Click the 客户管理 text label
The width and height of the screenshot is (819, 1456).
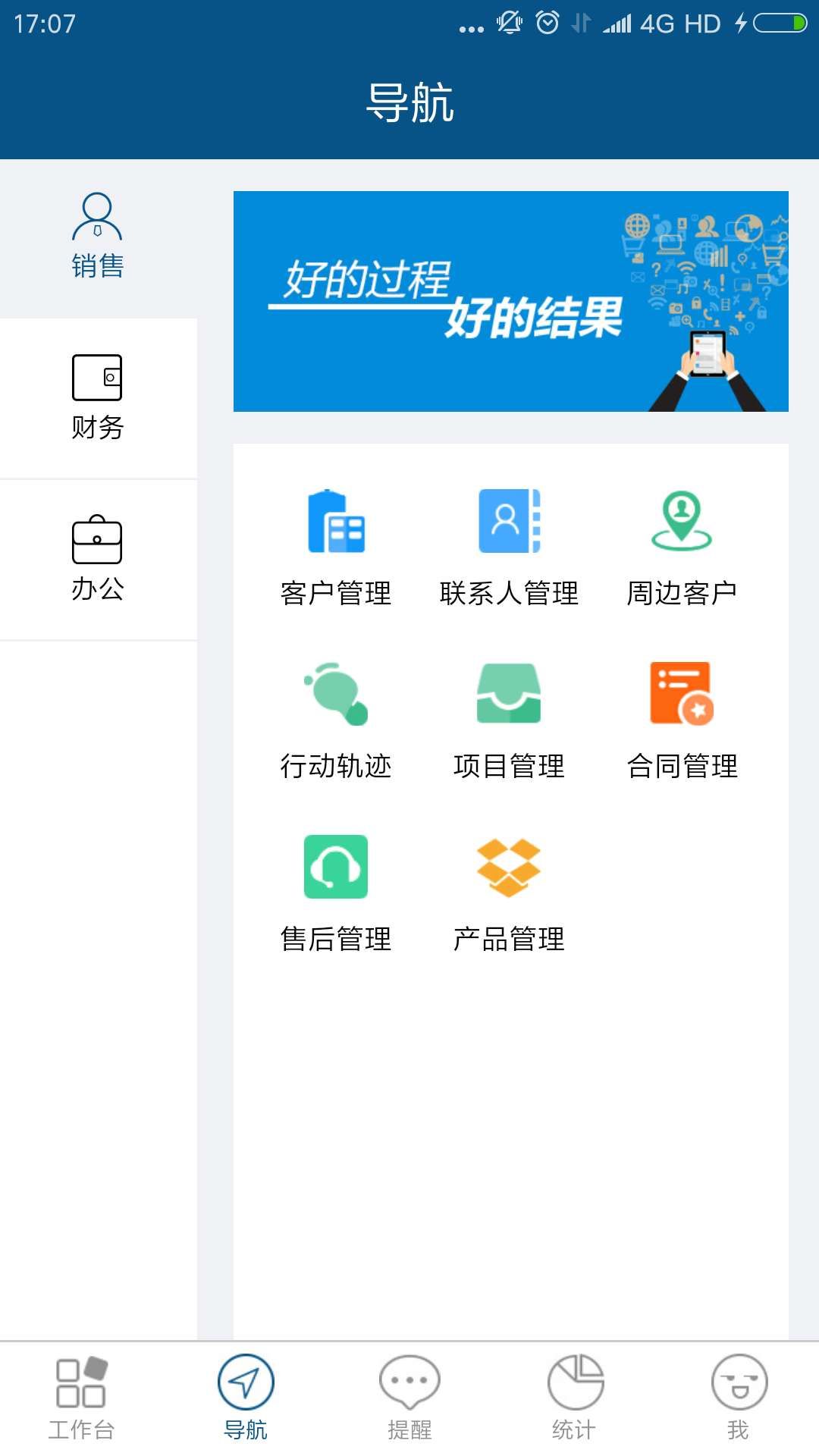pos(336,595)
